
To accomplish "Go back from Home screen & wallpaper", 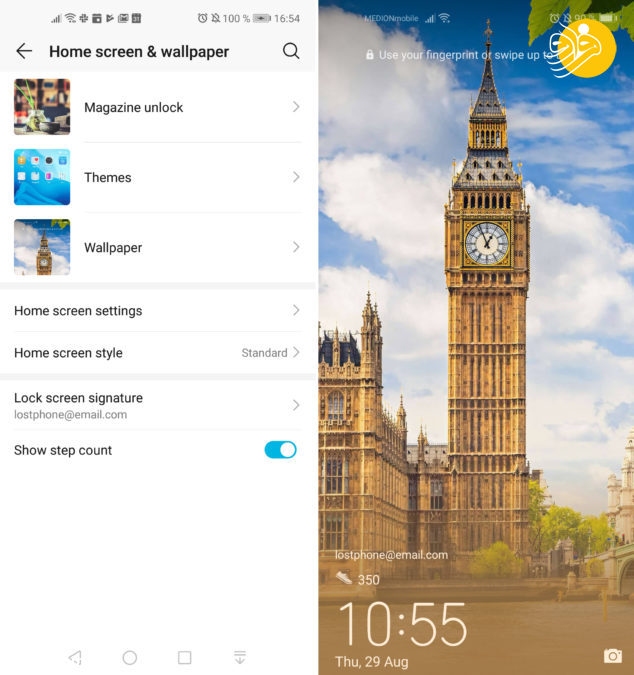I will [x=24, y=51].
